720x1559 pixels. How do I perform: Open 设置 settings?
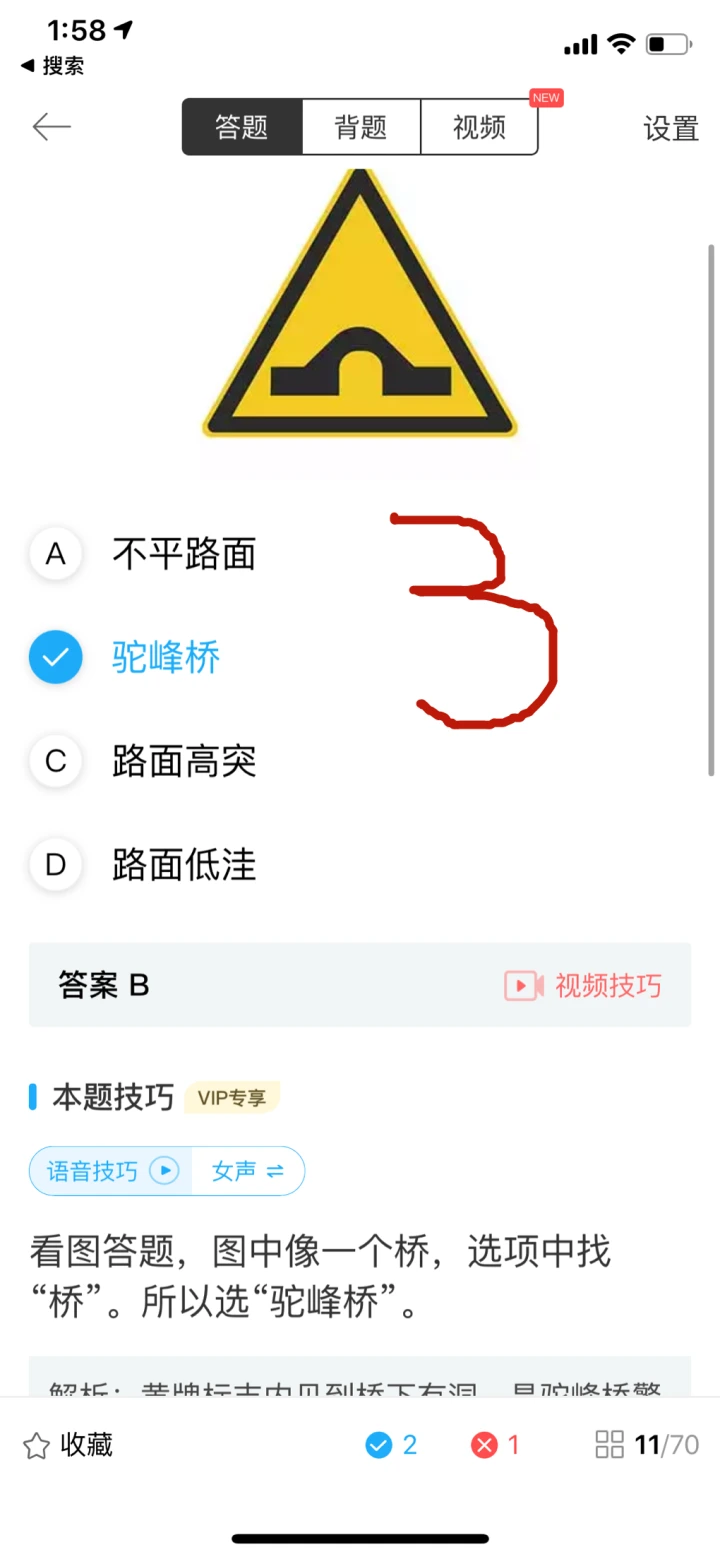coord(670,128)
